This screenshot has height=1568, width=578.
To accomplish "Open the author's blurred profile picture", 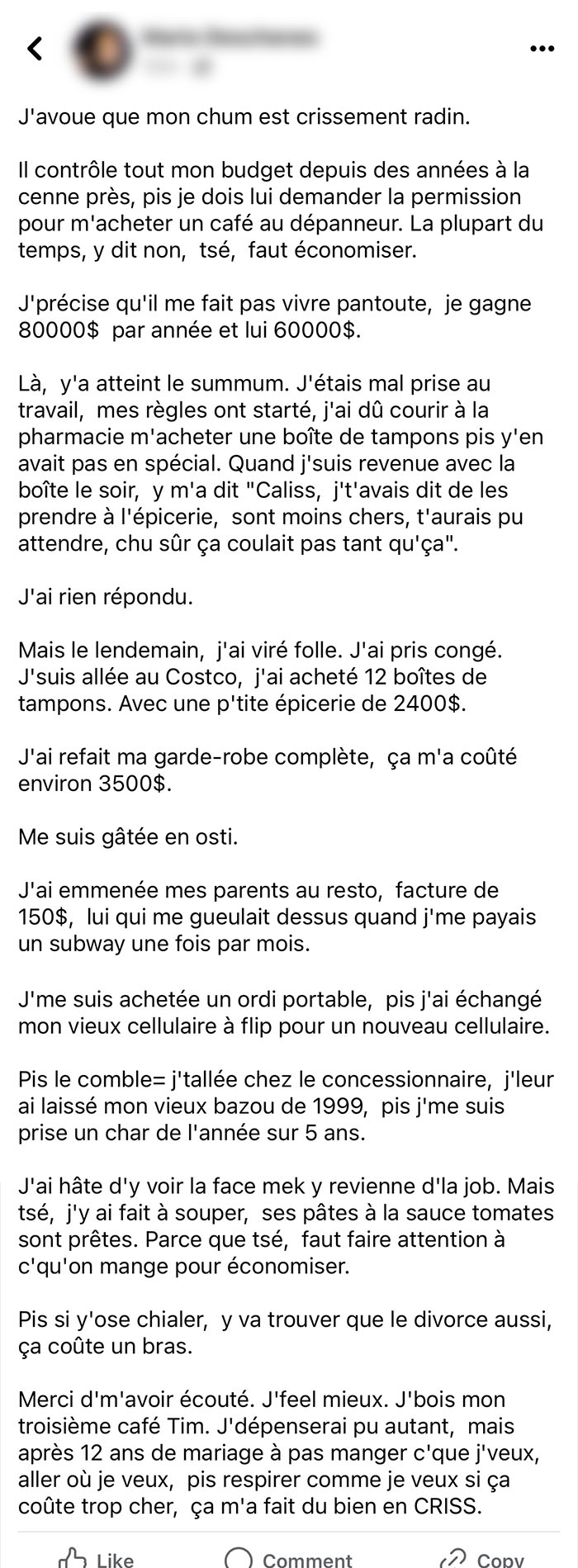I will pyautogui.click(x=105, y=49).
